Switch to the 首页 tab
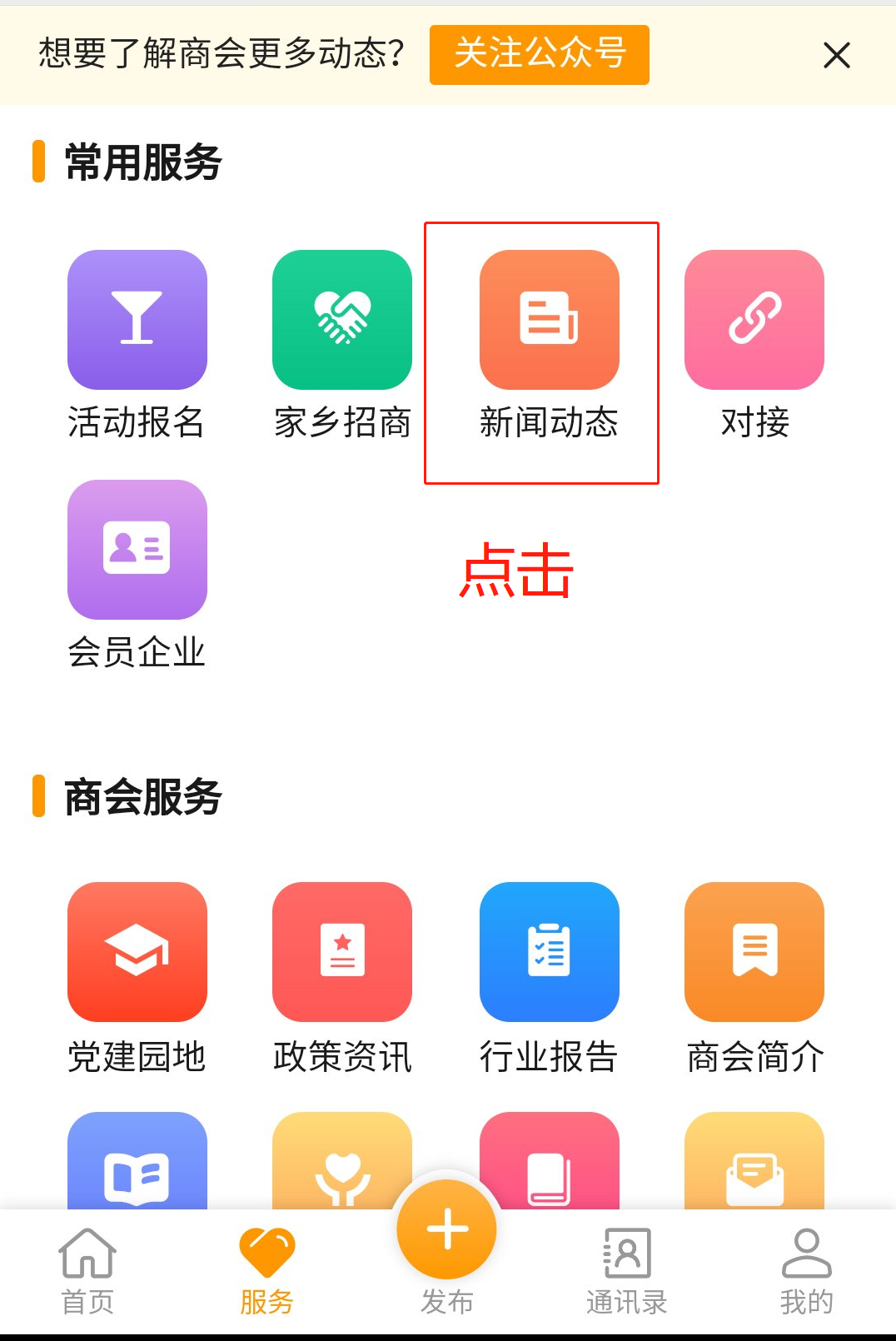This screenshot has height=1341, width=896. pyautogui.click(x=87, y=1270)
